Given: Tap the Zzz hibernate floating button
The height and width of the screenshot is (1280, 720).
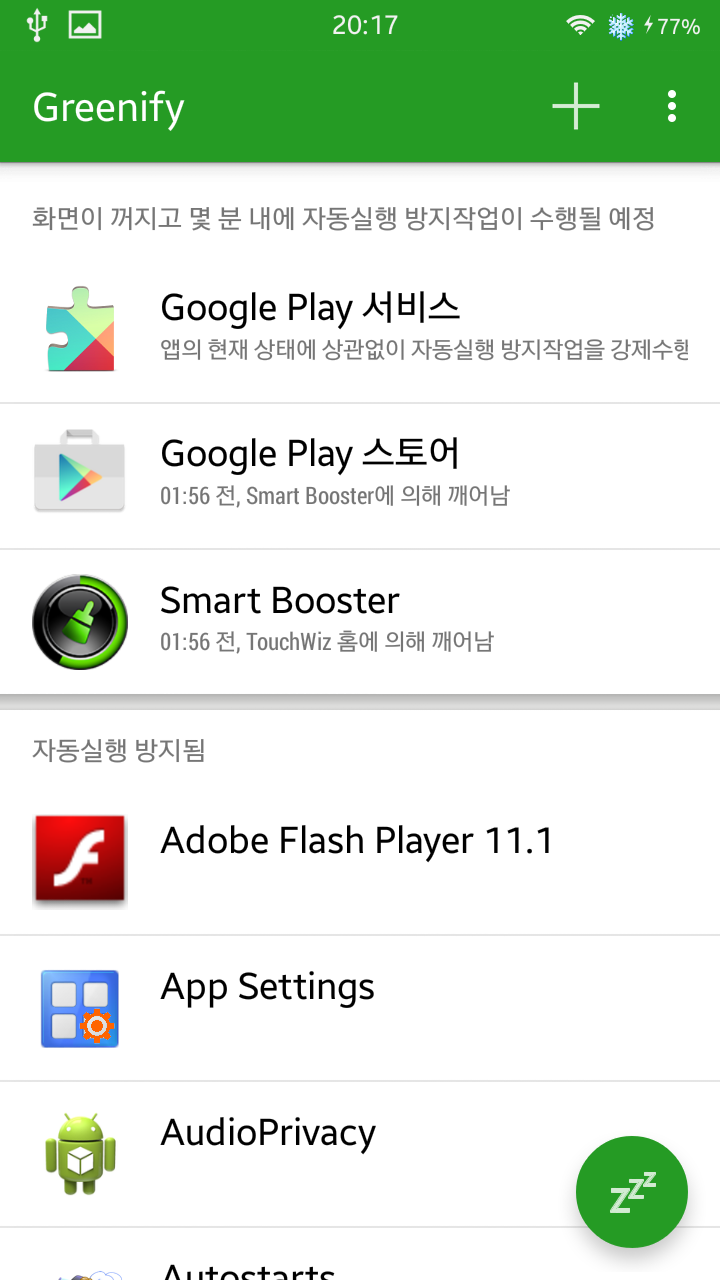Looking at the screenshot, I should tap(631, 1192).
